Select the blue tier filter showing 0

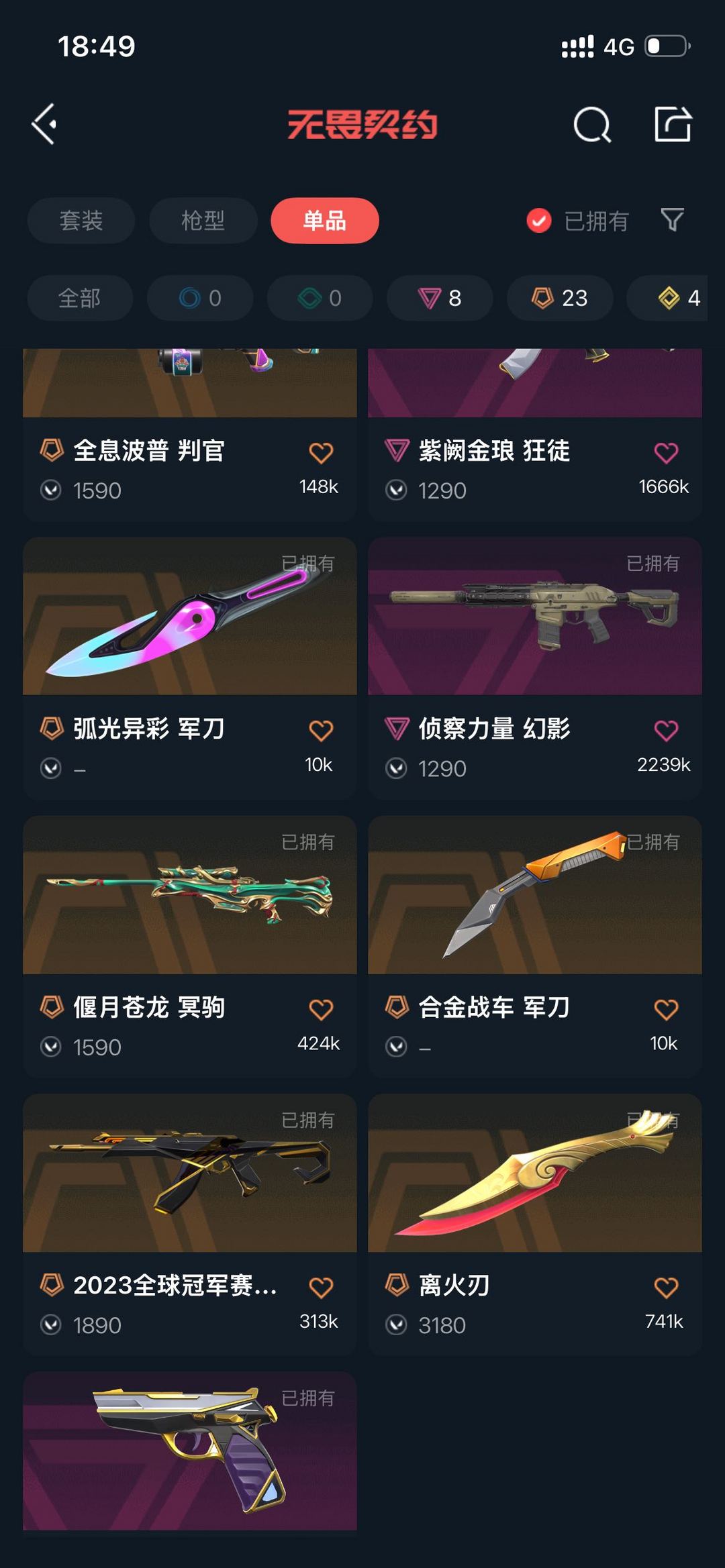coord(199,299)
